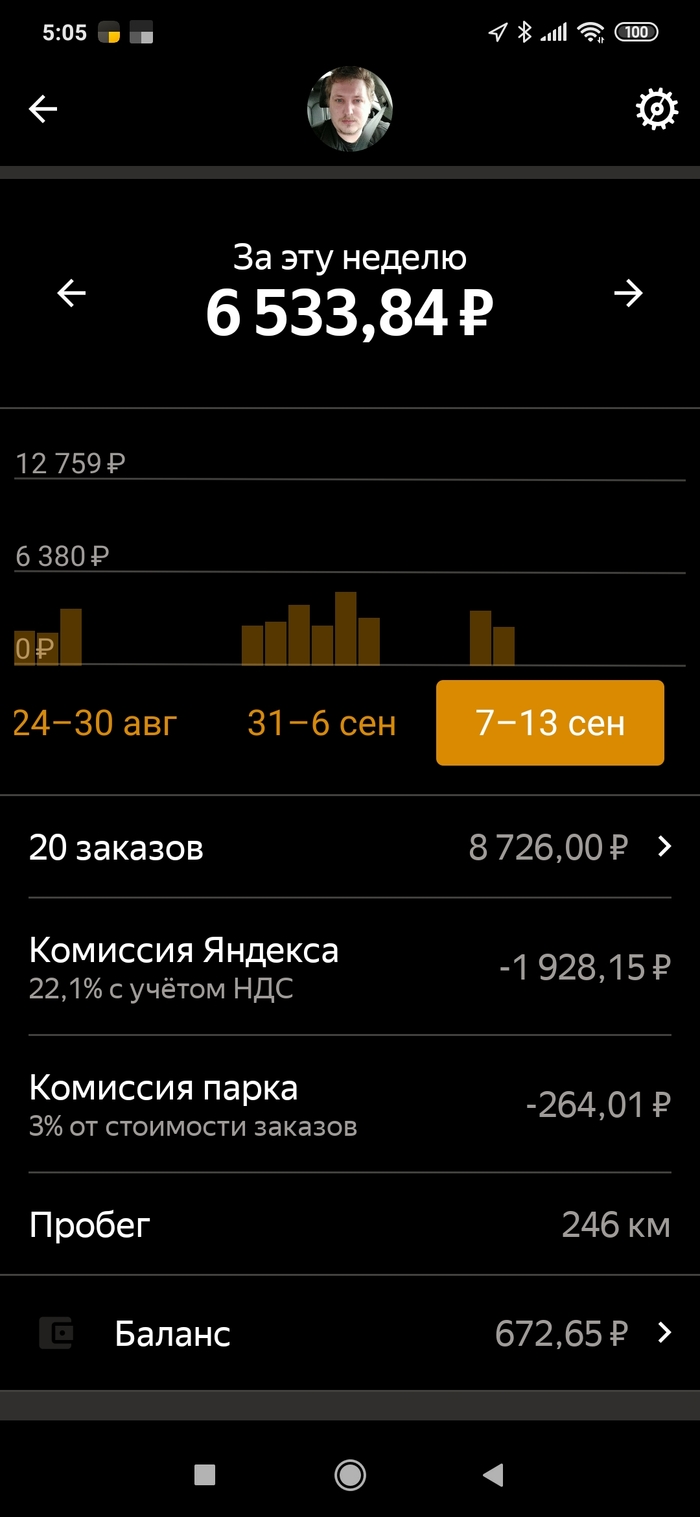Select the 7–13 сен week

click(550, 723)
